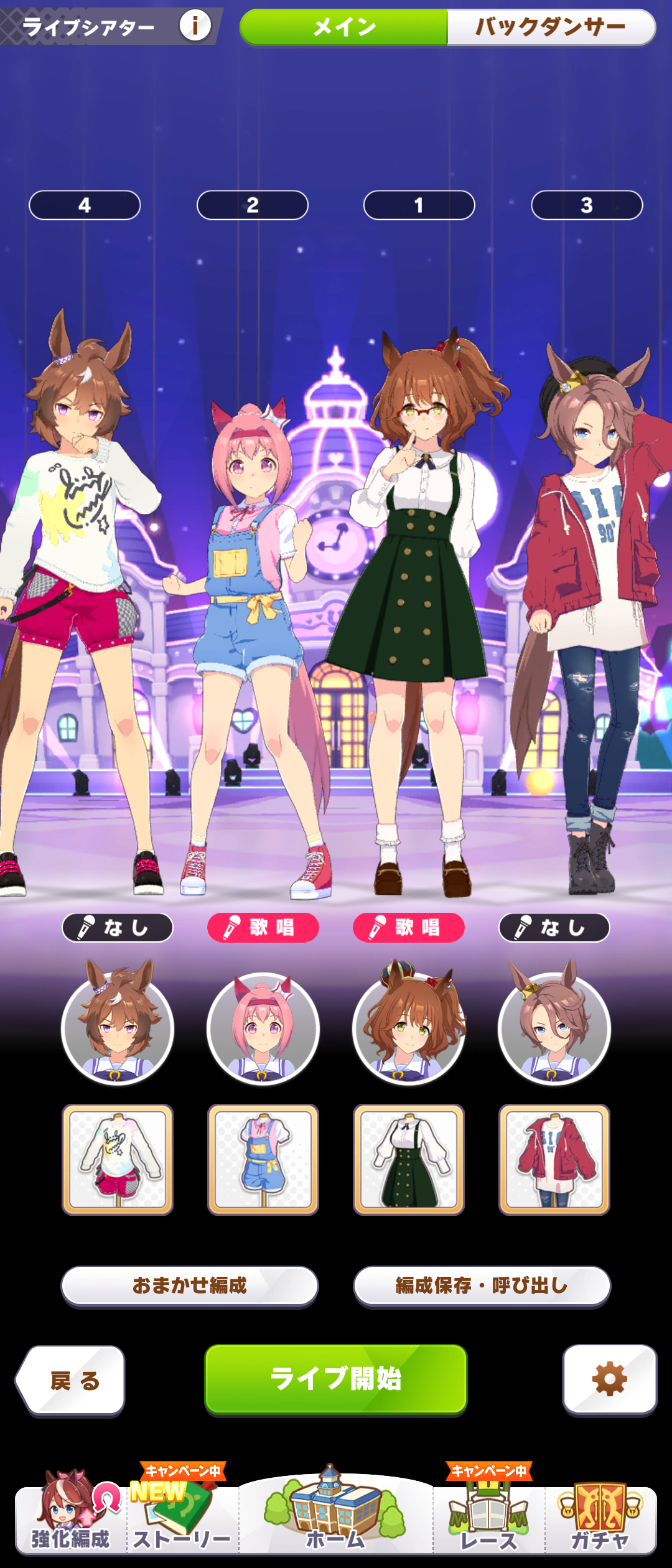Open the Live Theater info icon

tap(195, 26)
